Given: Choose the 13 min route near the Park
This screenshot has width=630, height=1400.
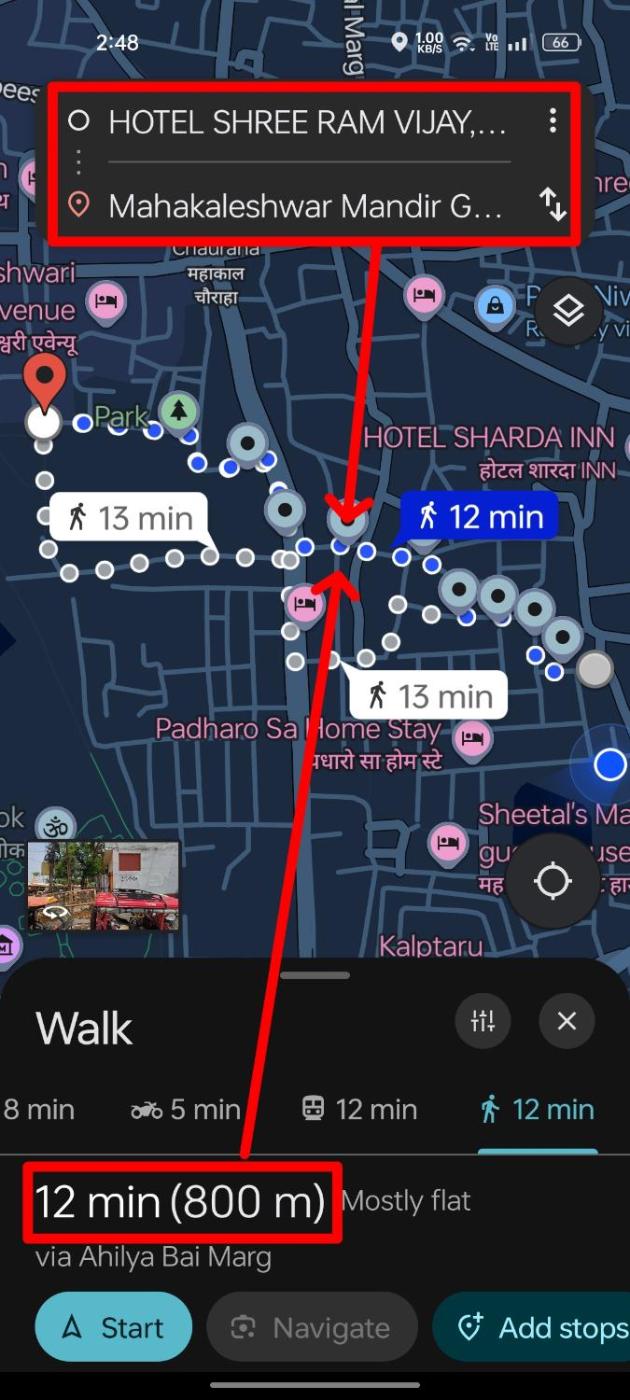Looking at the screenshot, I should 130,518.
